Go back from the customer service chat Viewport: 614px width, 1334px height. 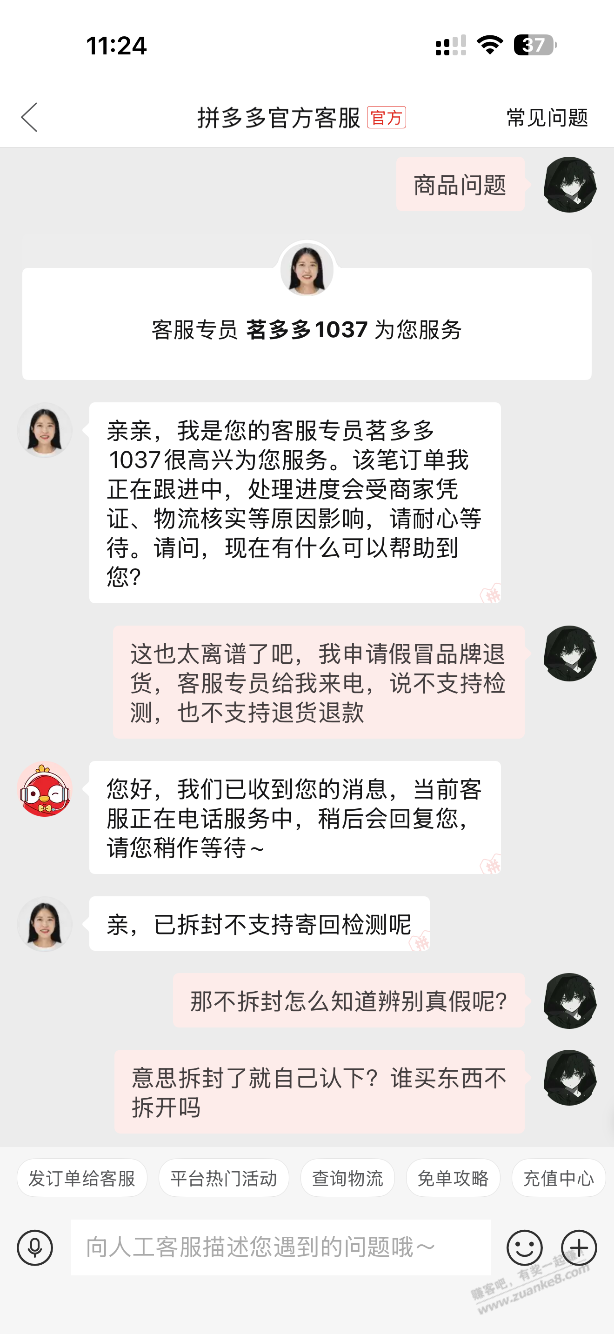[29, 117]
